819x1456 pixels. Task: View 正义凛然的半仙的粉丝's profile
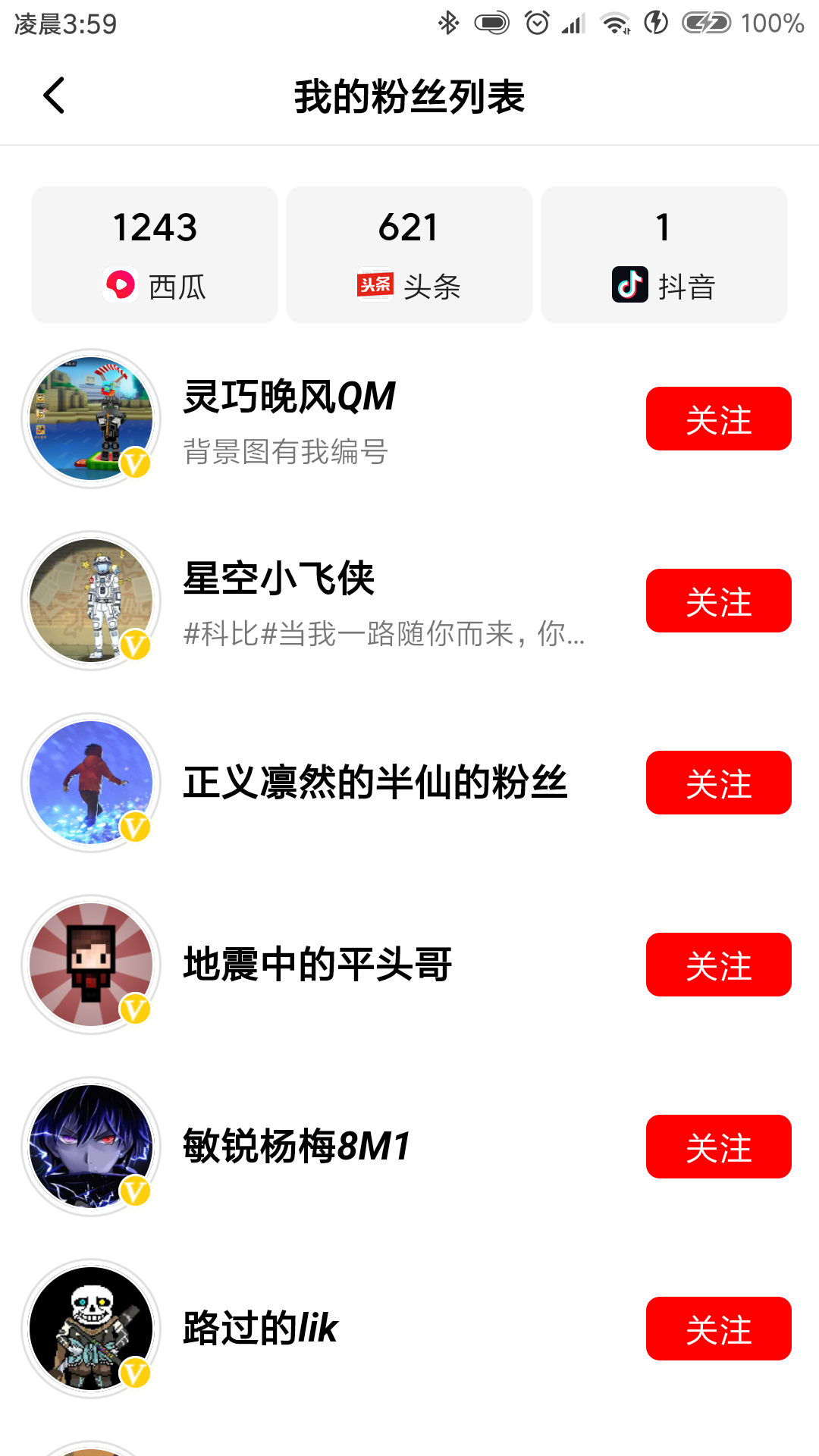pos(91,783)
